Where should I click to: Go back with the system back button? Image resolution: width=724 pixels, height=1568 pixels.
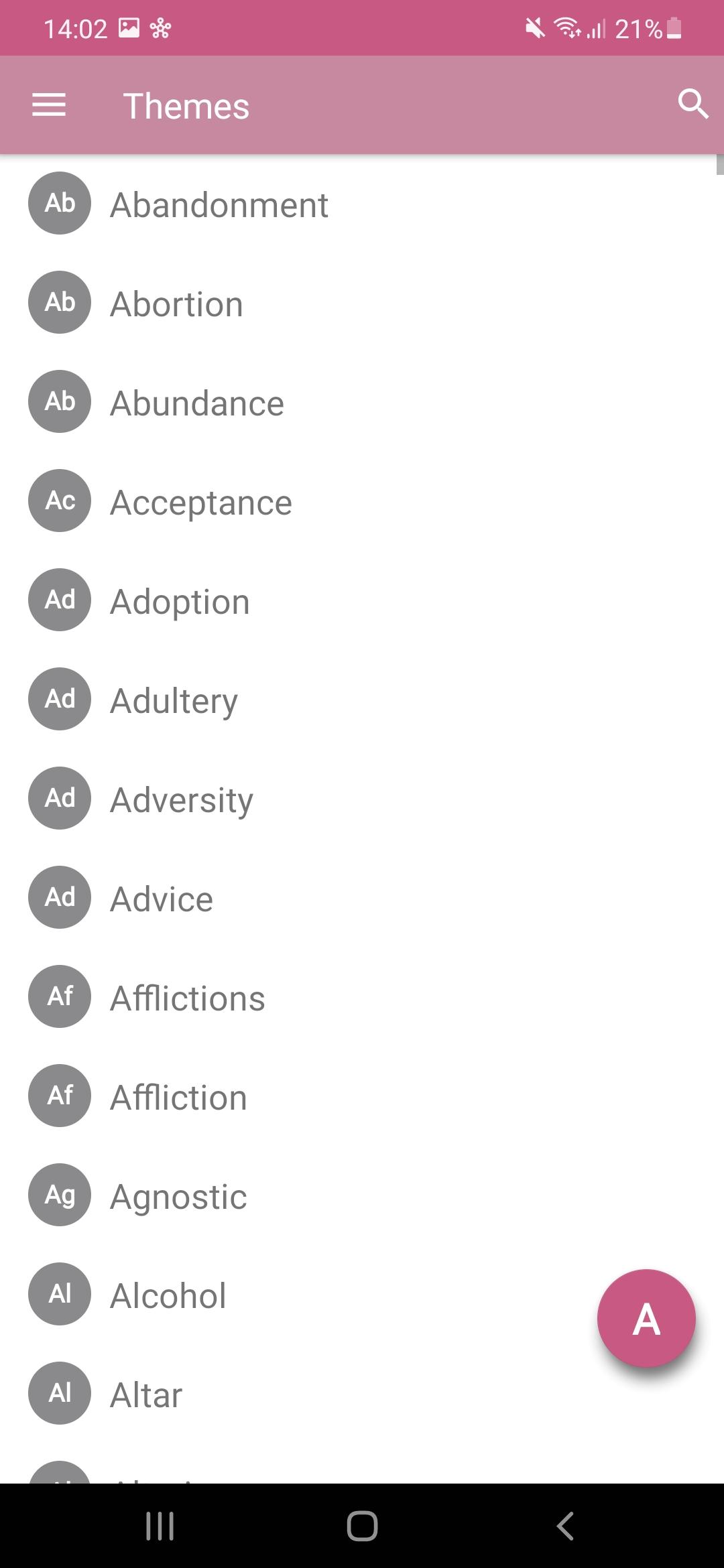pos(565,1526)
